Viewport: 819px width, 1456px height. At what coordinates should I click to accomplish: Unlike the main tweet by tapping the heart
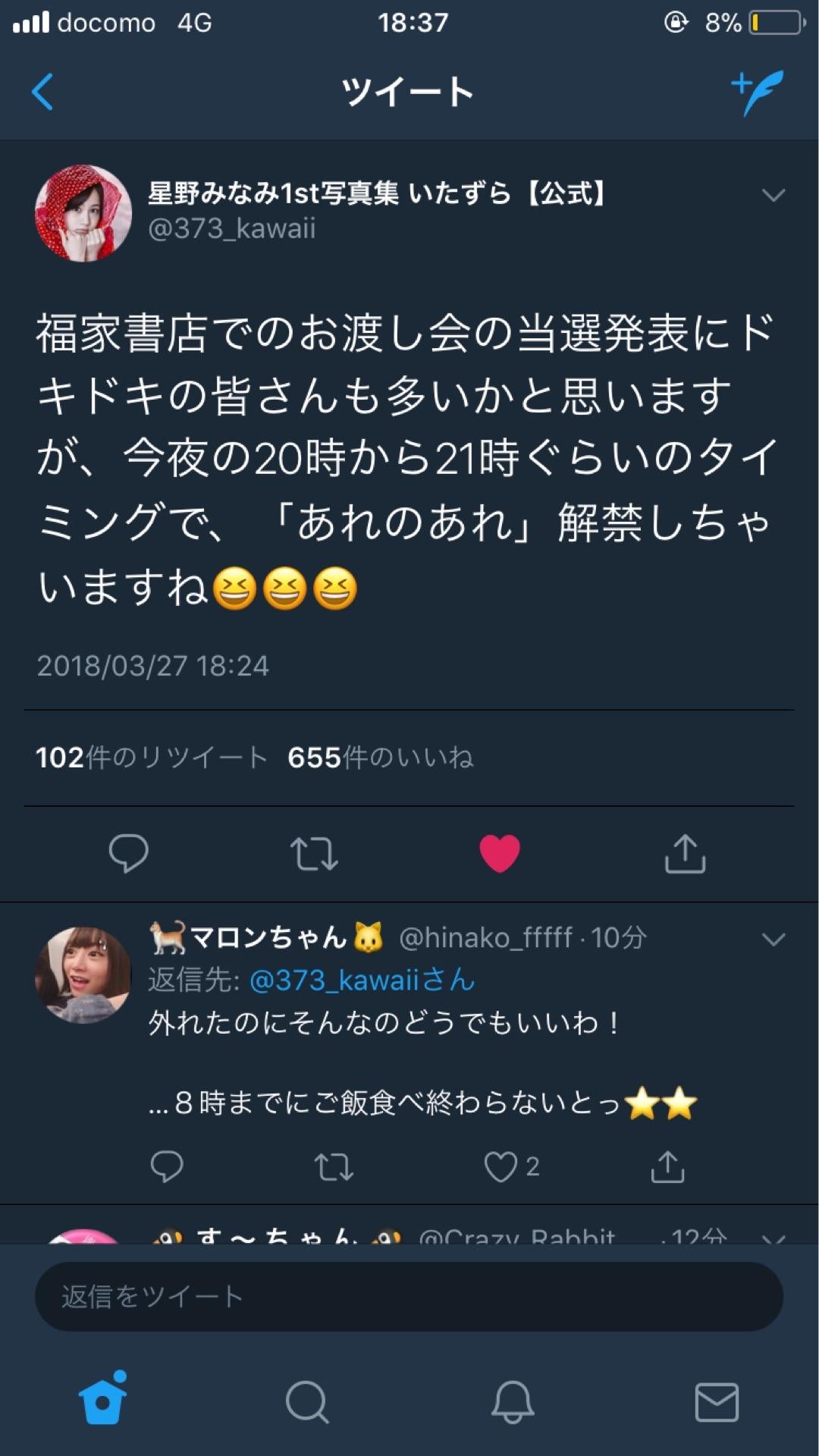tap(500, 854)
